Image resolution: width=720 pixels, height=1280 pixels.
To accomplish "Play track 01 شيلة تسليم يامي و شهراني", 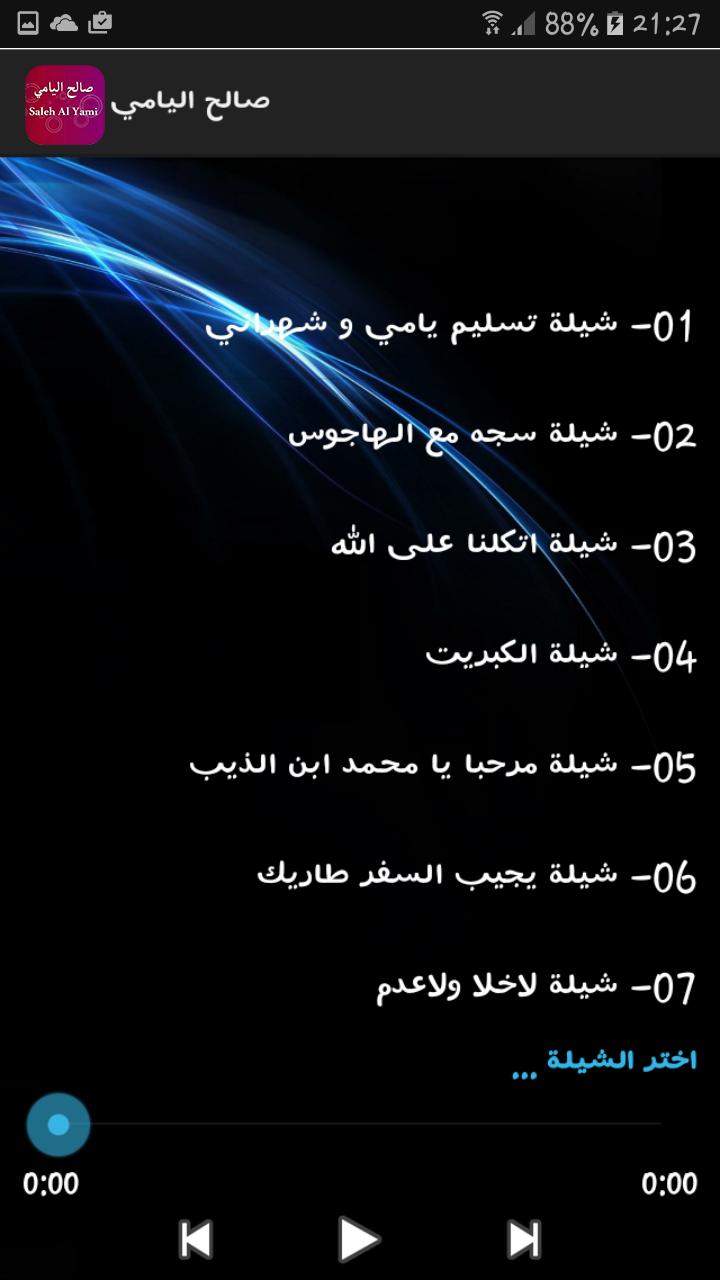I will pos(450,326).
